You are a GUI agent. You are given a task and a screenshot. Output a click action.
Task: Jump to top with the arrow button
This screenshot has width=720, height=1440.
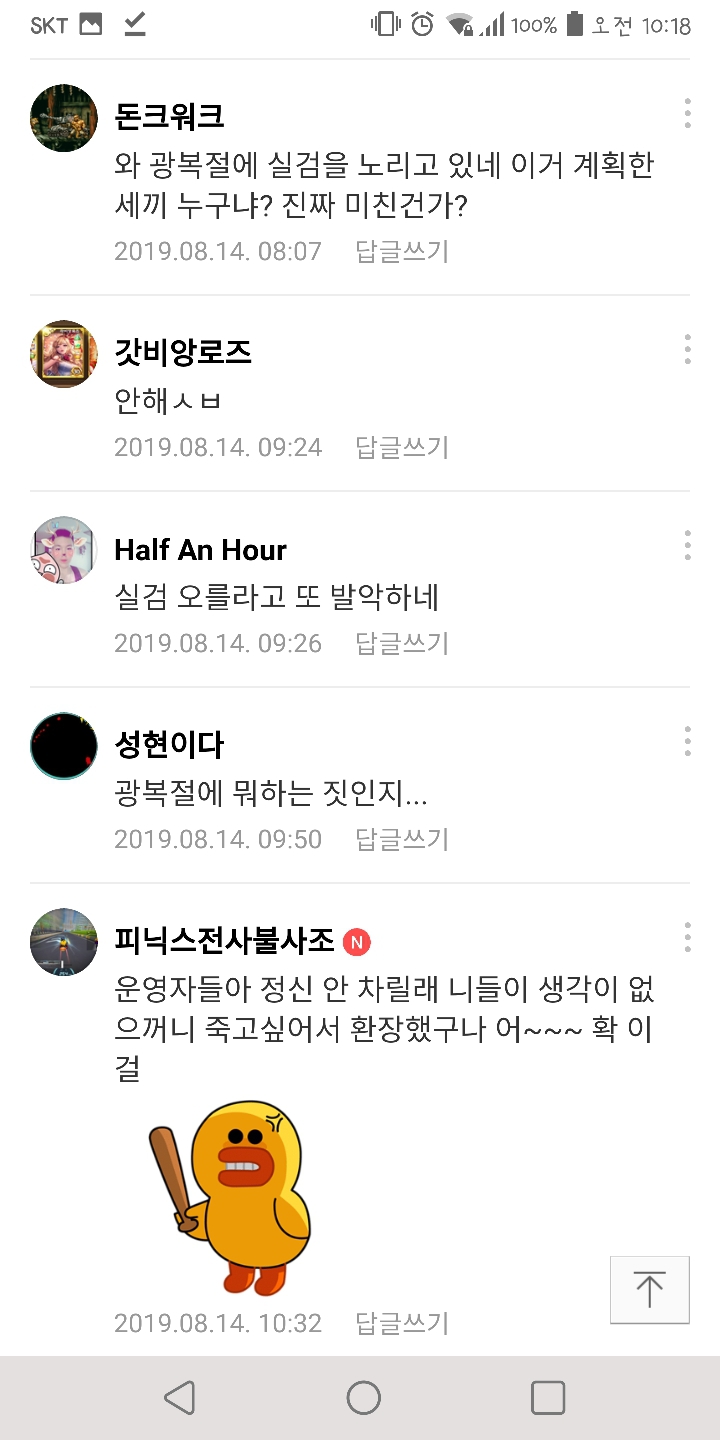point(650,1290)
